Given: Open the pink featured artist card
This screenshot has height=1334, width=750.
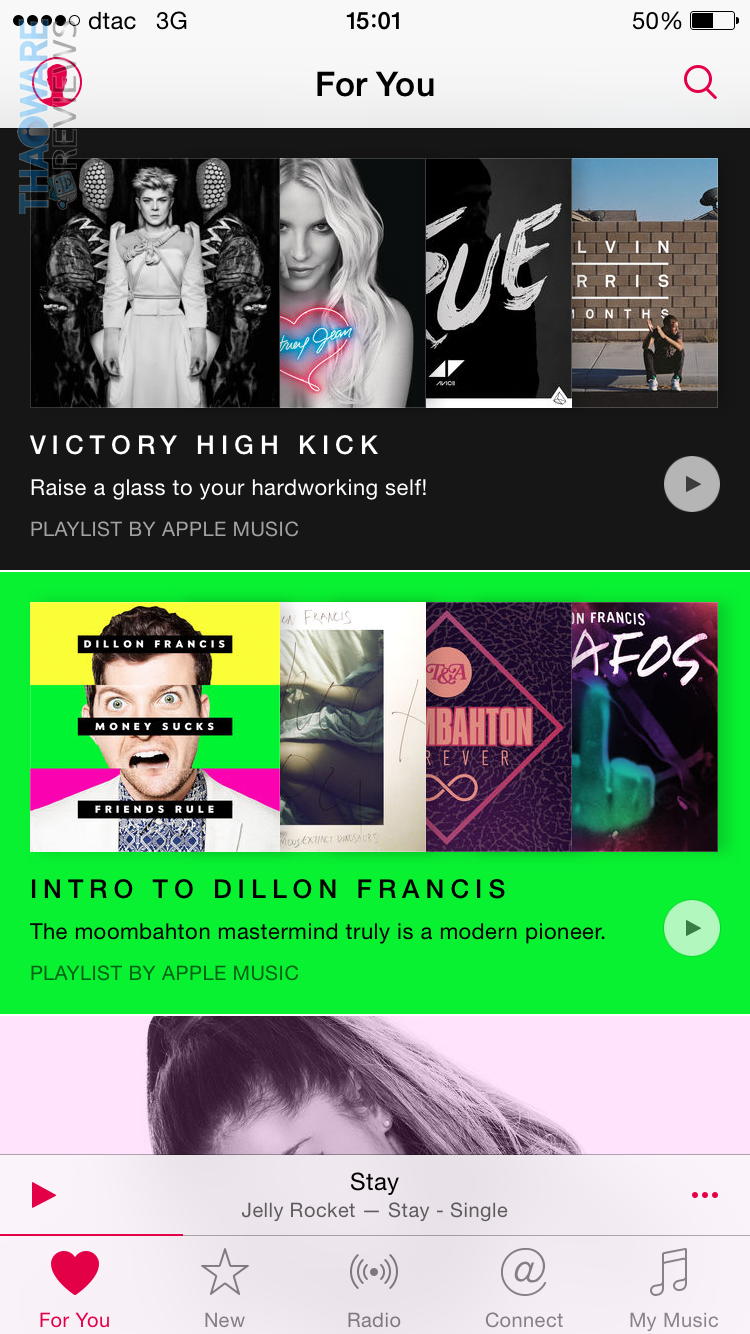Looking at the screenshot, I should coord(374,1084).
